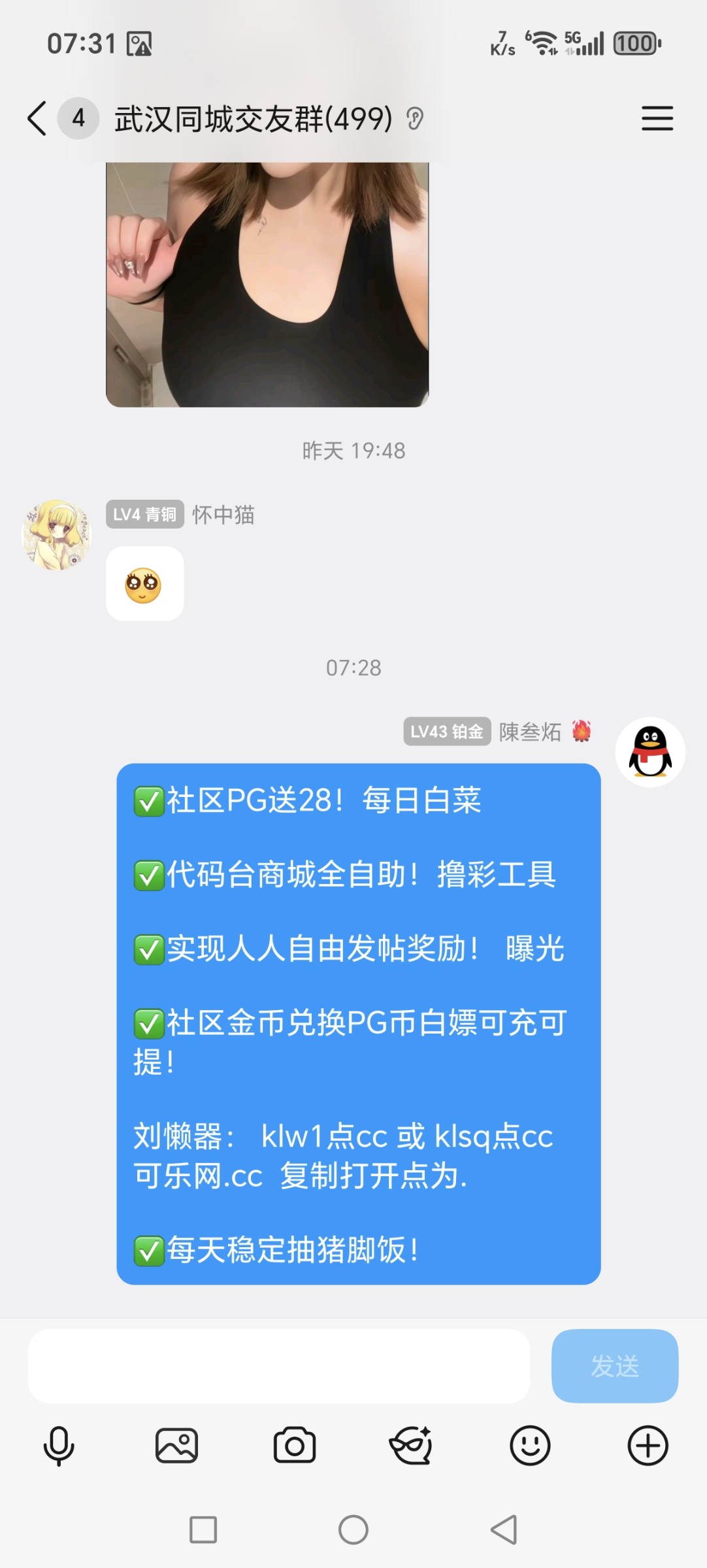Tap the back arrow to leave chat
The height and width of the screenshot is (1568, 707).
36,119
